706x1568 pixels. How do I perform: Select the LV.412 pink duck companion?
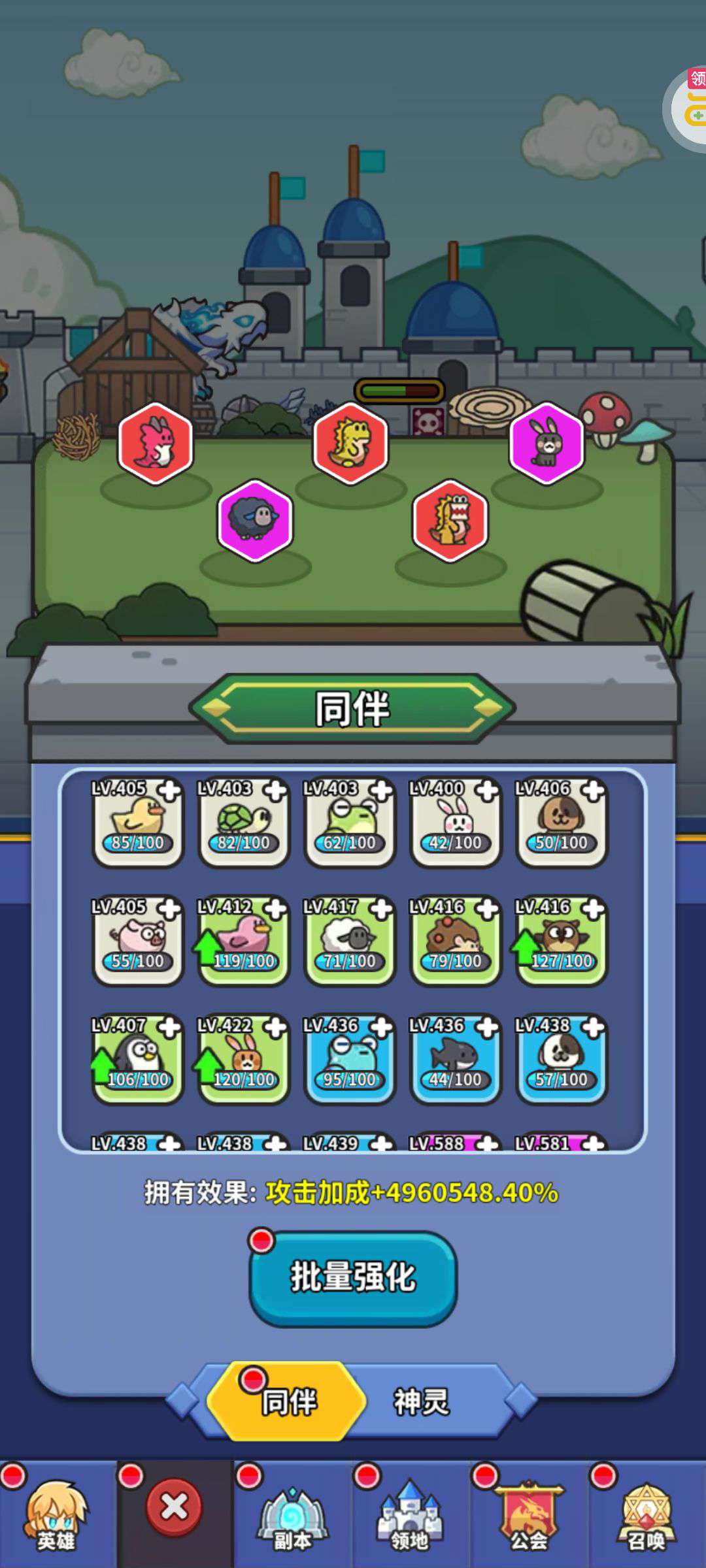(x=243, y=940)
